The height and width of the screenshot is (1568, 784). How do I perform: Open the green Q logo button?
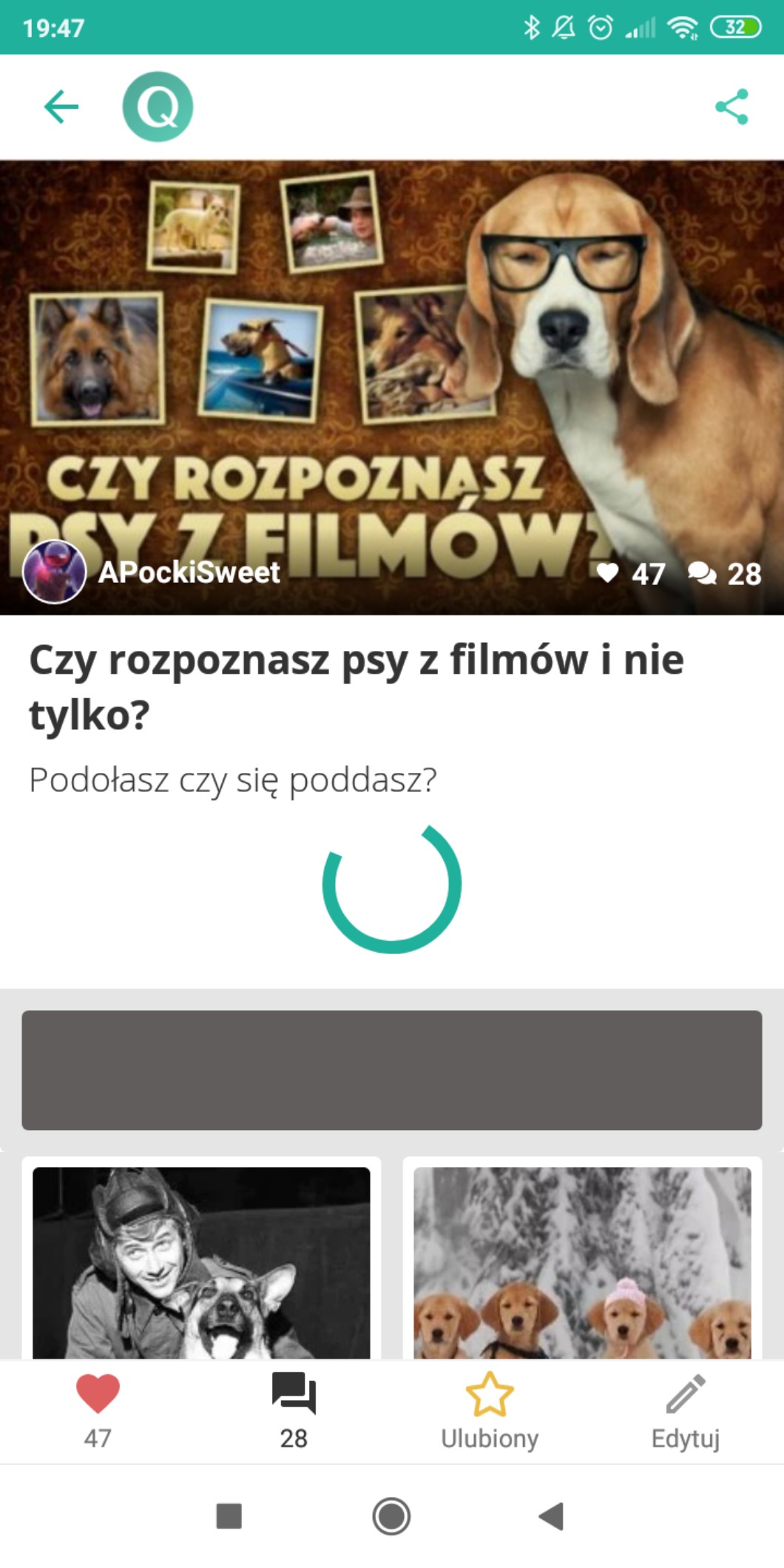click(x=158, y=107)
